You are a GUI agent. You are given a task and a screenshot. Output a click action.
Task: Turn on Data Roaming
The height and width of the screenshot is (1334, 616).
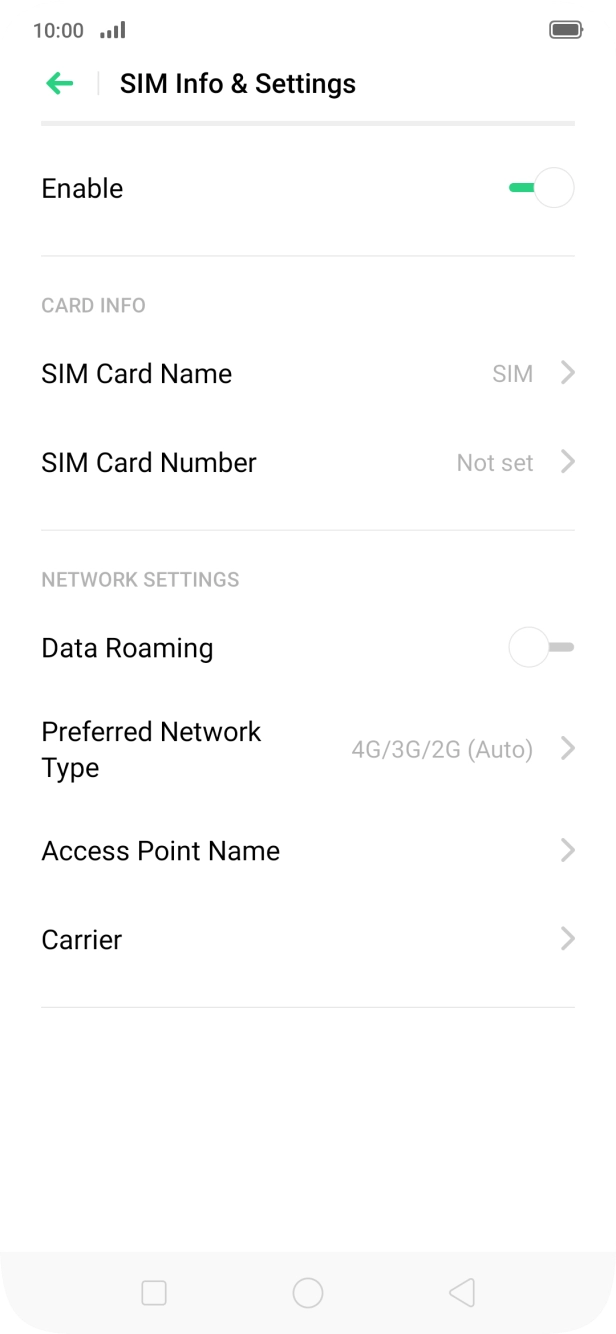[x=541, y=648]
